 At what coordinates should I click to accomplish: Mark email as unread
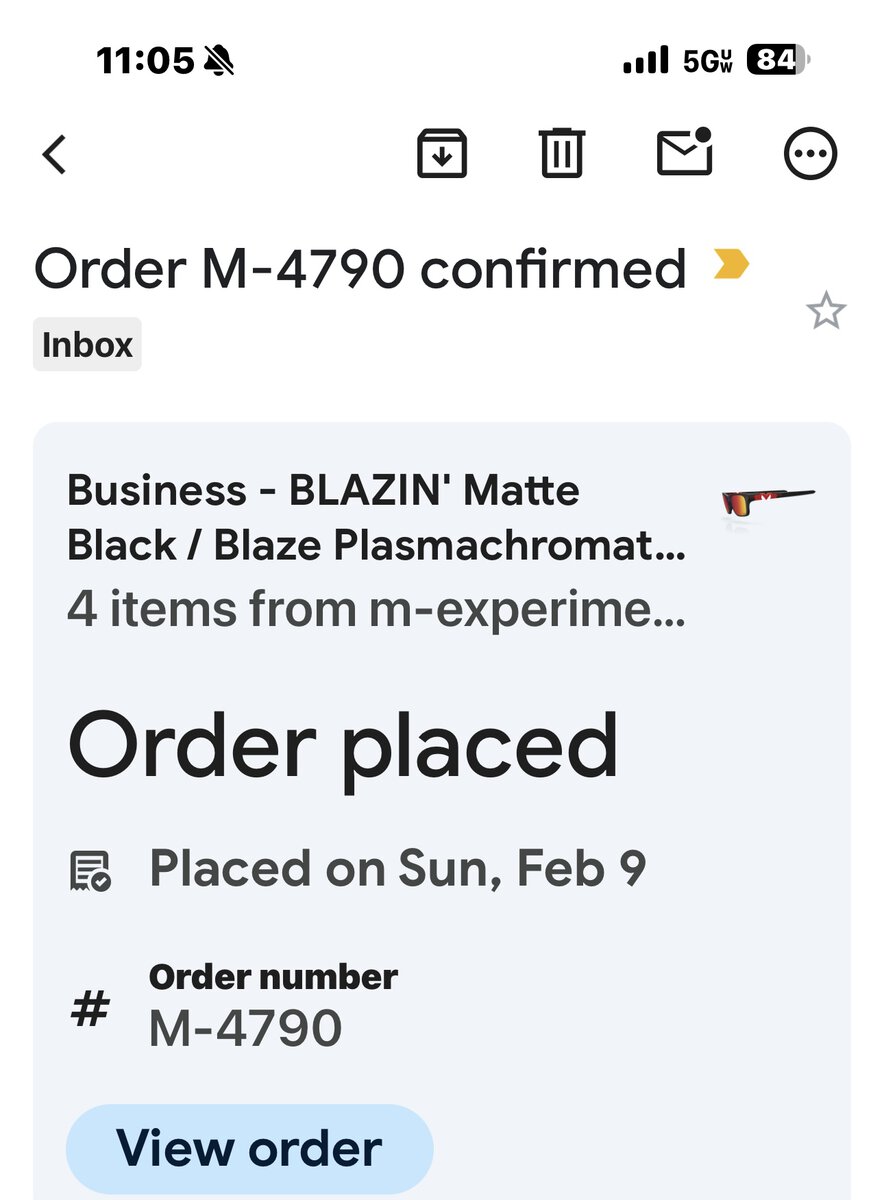(x=684, y=153)
